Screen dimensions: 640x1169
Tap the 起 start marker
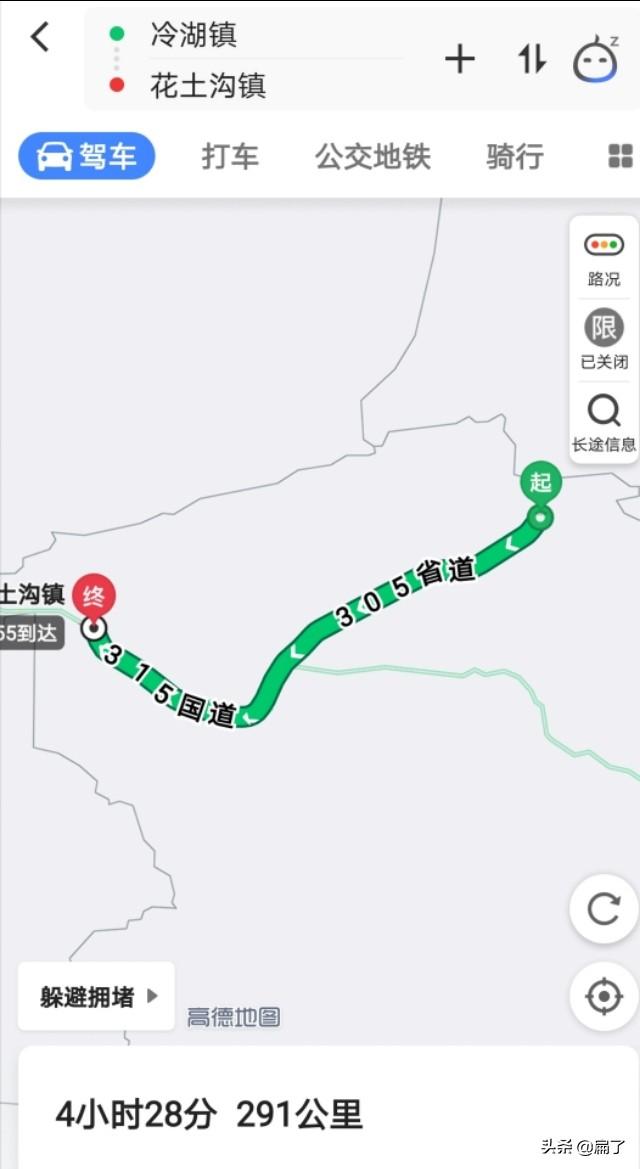pyautogui.click(x=541, y=484)
